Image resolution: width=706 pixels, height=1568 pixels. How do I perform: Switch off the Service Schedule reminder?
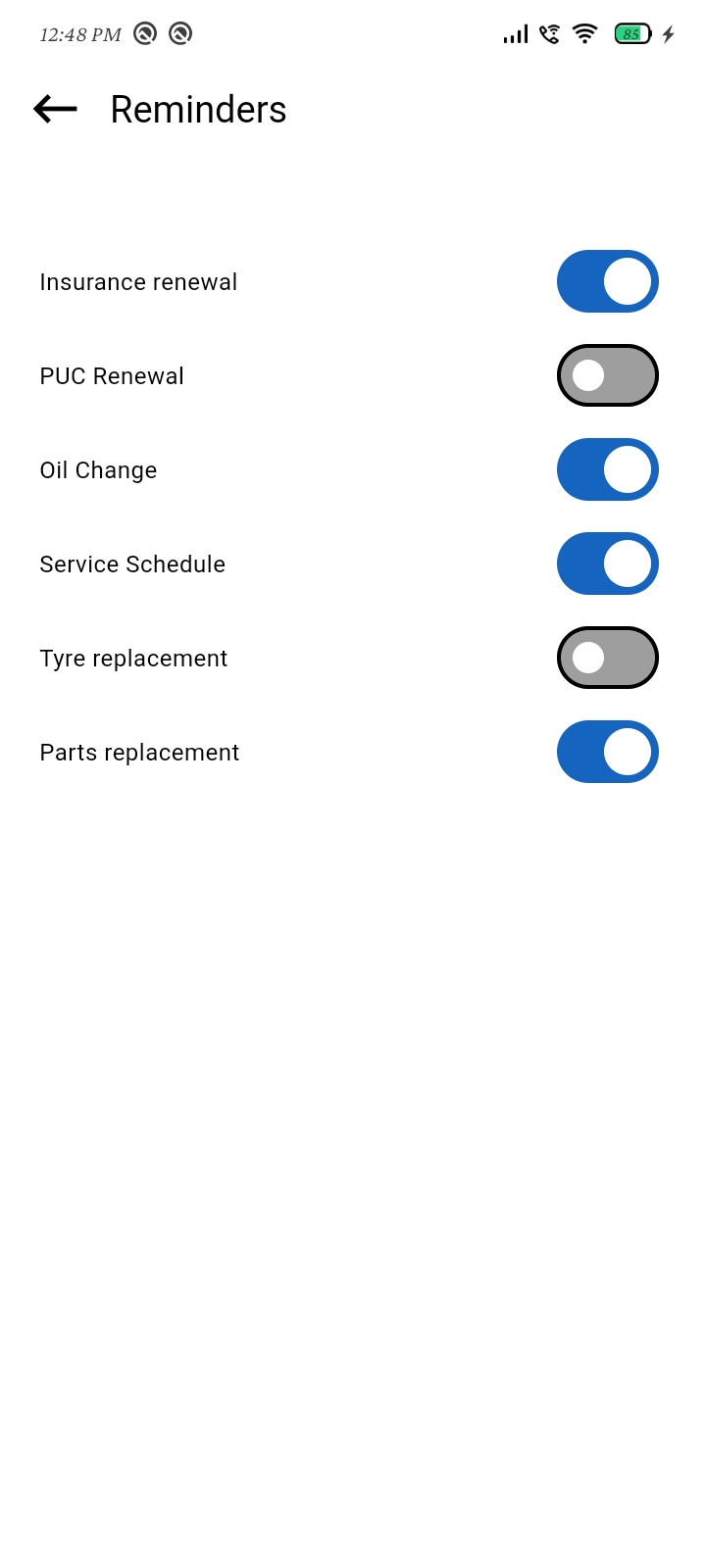tap(608, 563)
